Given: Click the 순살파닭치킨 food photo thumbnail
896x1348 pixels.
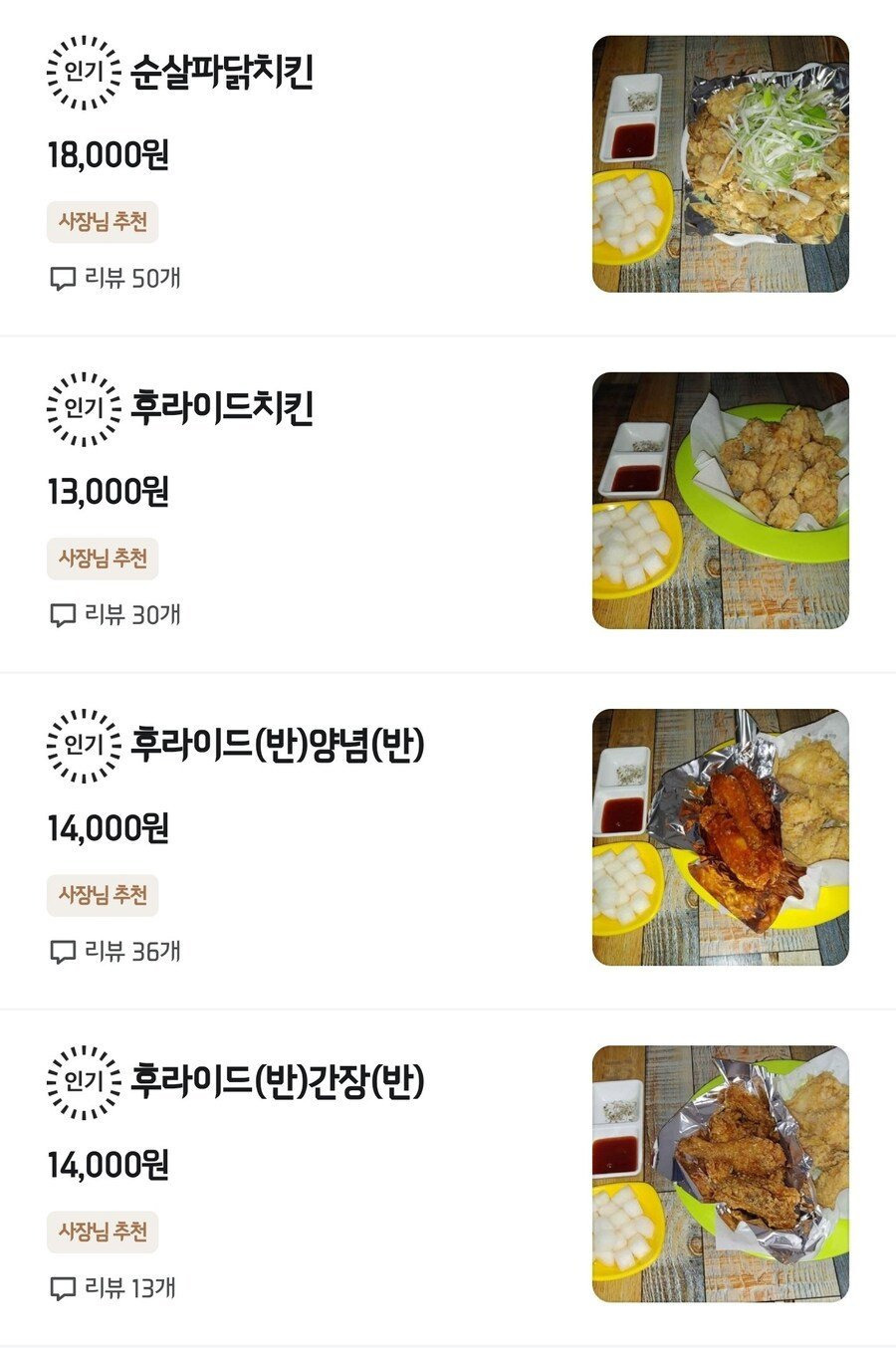Looking at the screenshot, I should (x=722, y=162).
